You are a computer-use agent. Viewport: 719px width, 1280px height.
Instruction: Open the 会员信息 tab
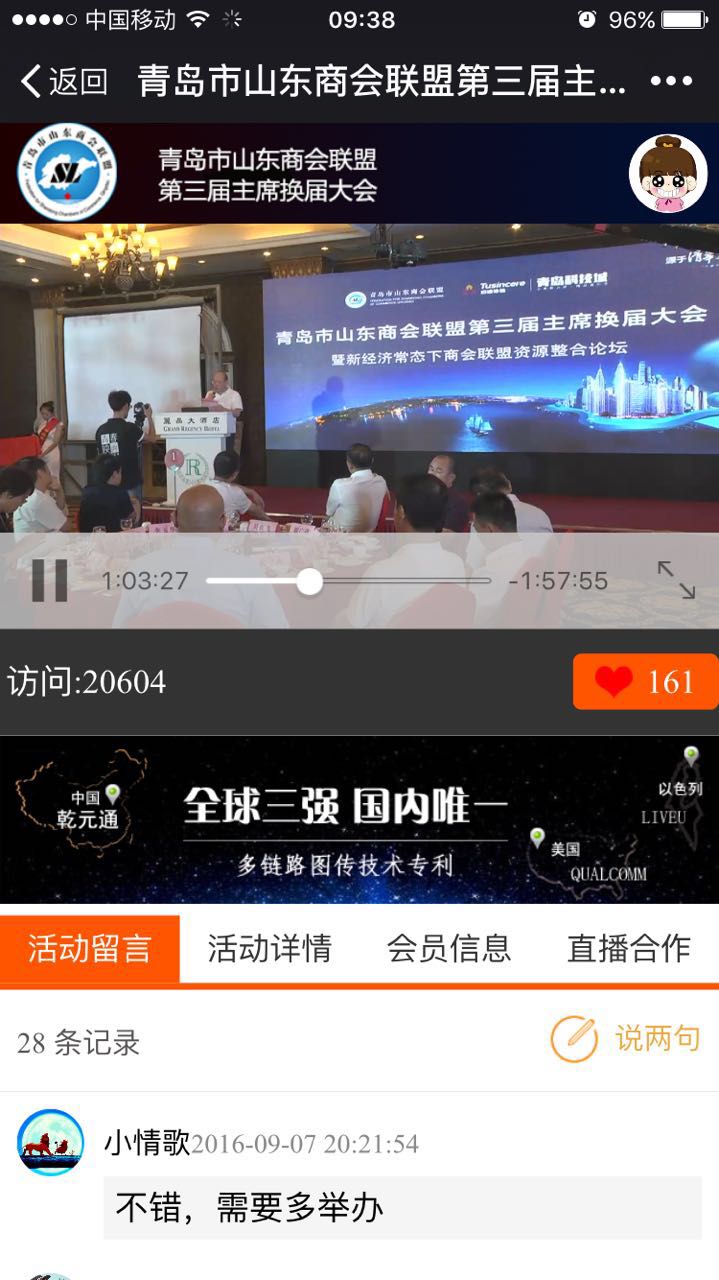pyautogui.click(x=449, y=948)
